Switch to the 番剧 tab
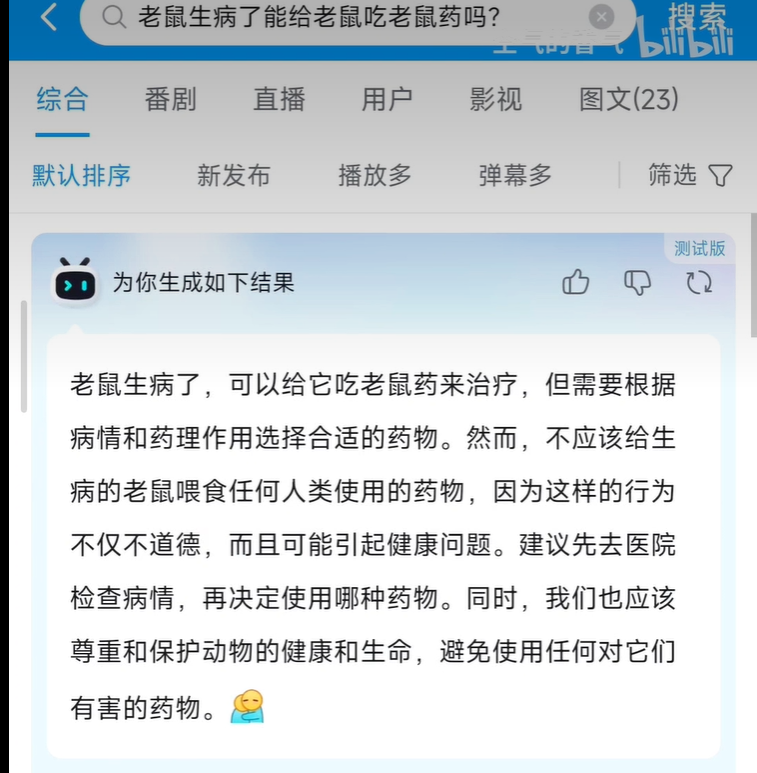 [170, 99]
